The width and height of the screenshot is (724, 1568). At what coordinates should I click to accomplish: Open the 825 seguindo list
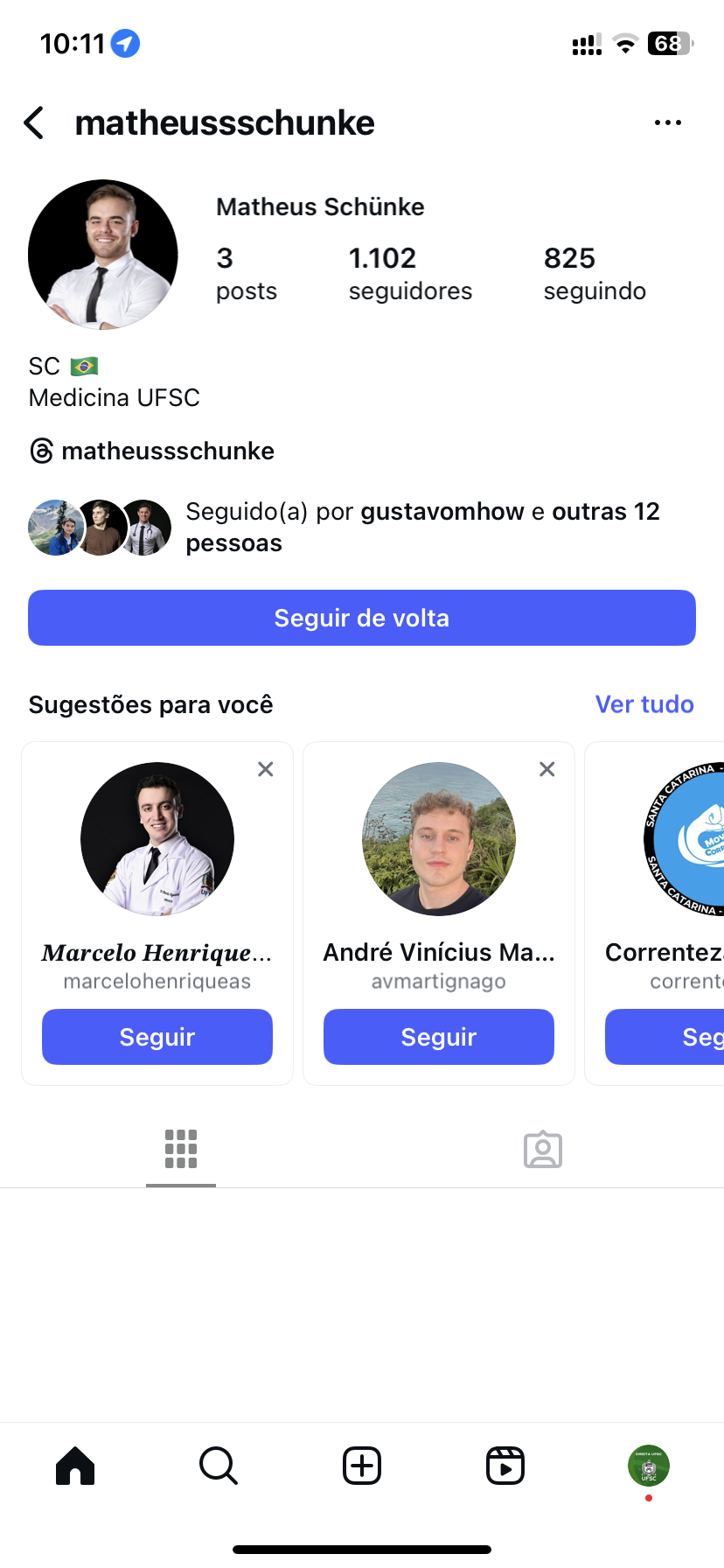pyautogui.click(x=595, y=274)
